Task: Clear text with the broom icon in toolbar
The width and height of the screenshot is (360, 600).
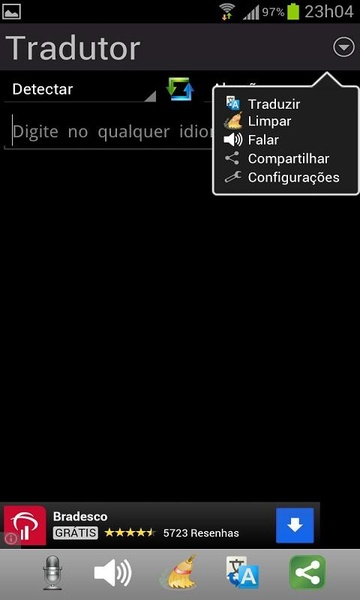Action: [178, 573]
